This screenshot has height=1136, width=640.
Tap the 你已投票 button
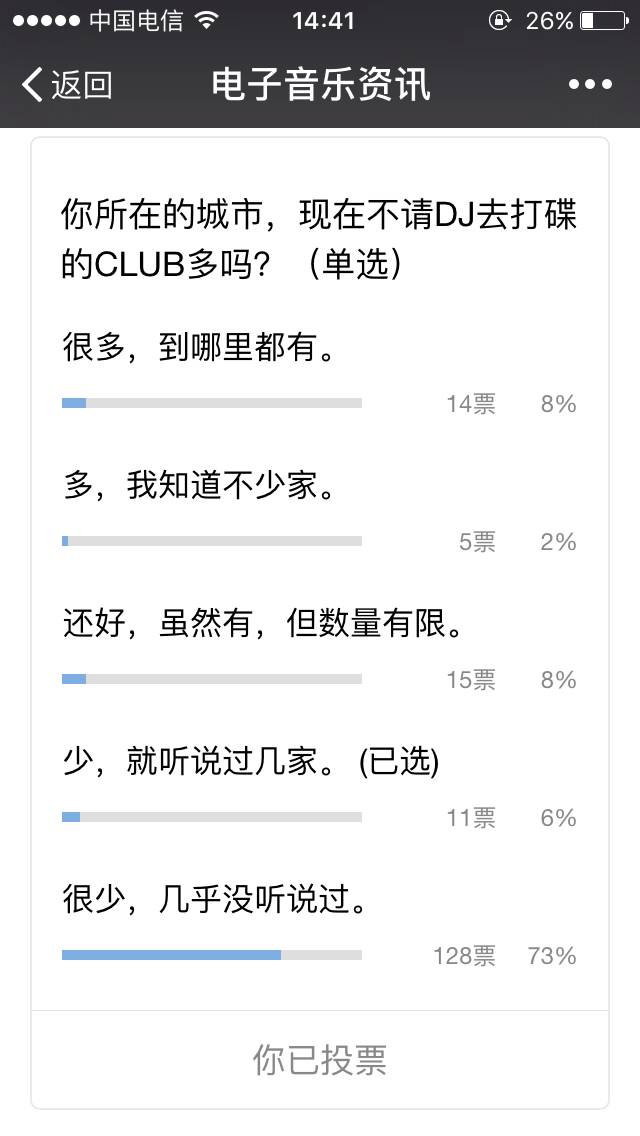point(320,1060)
